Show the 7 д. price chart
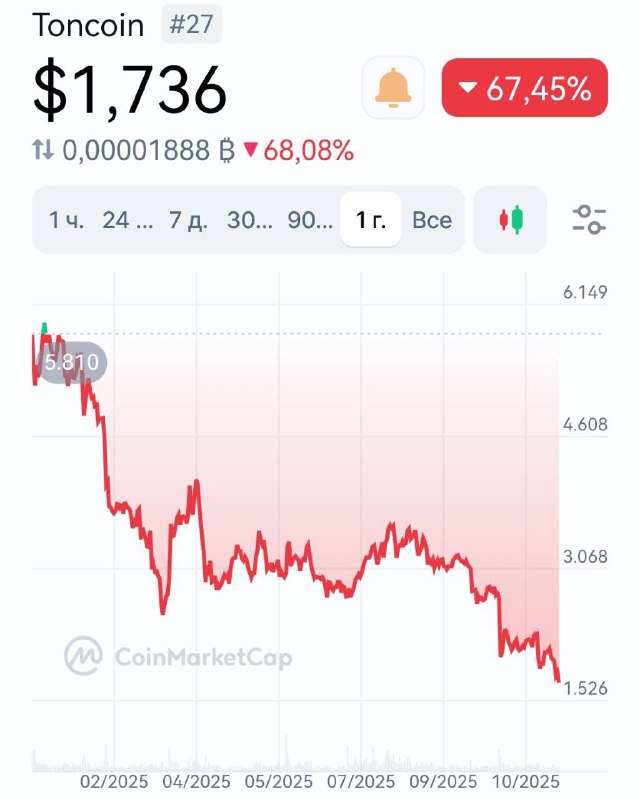Image resolution: width=640 pixels, height=800 pixels. coord(188,220)
